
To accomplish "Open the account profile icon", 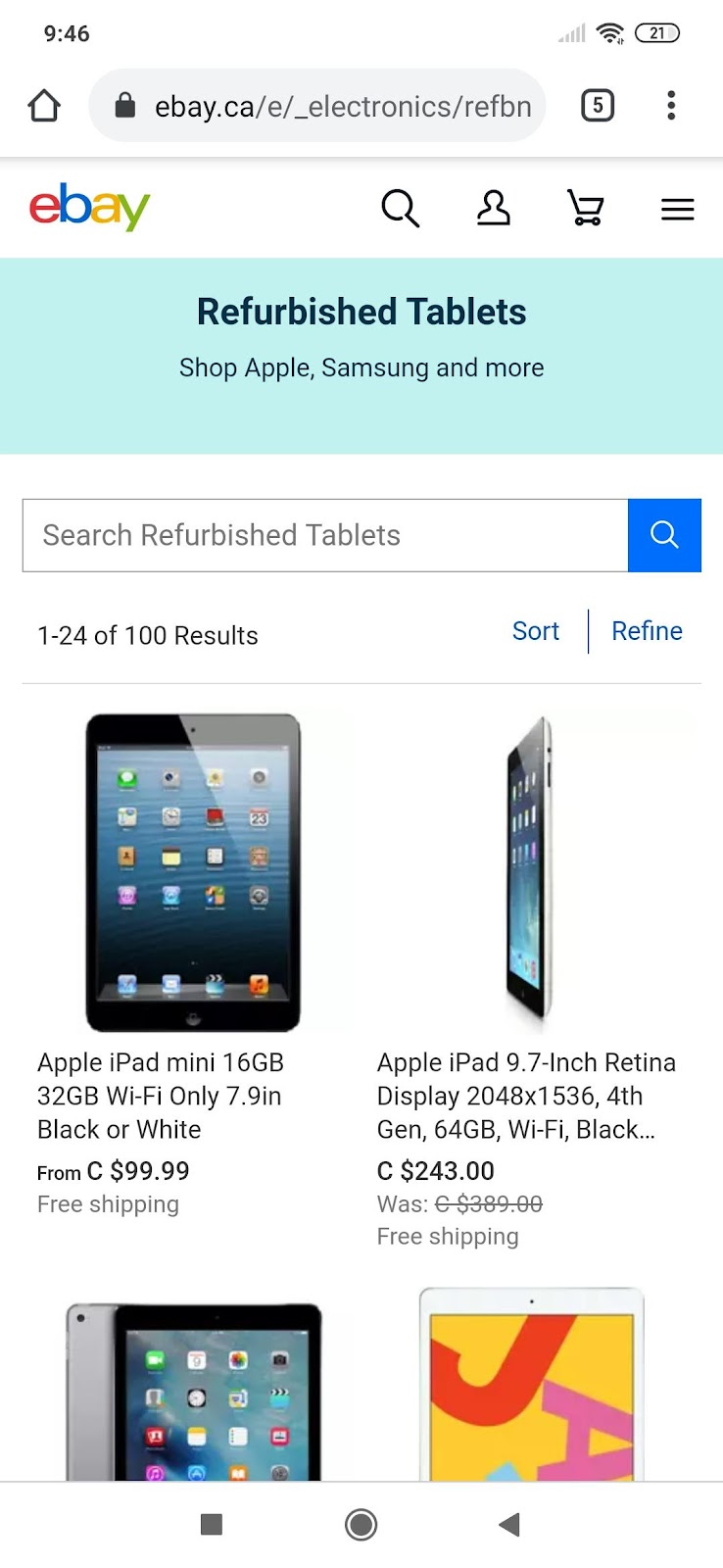I will tap(494, 208).
